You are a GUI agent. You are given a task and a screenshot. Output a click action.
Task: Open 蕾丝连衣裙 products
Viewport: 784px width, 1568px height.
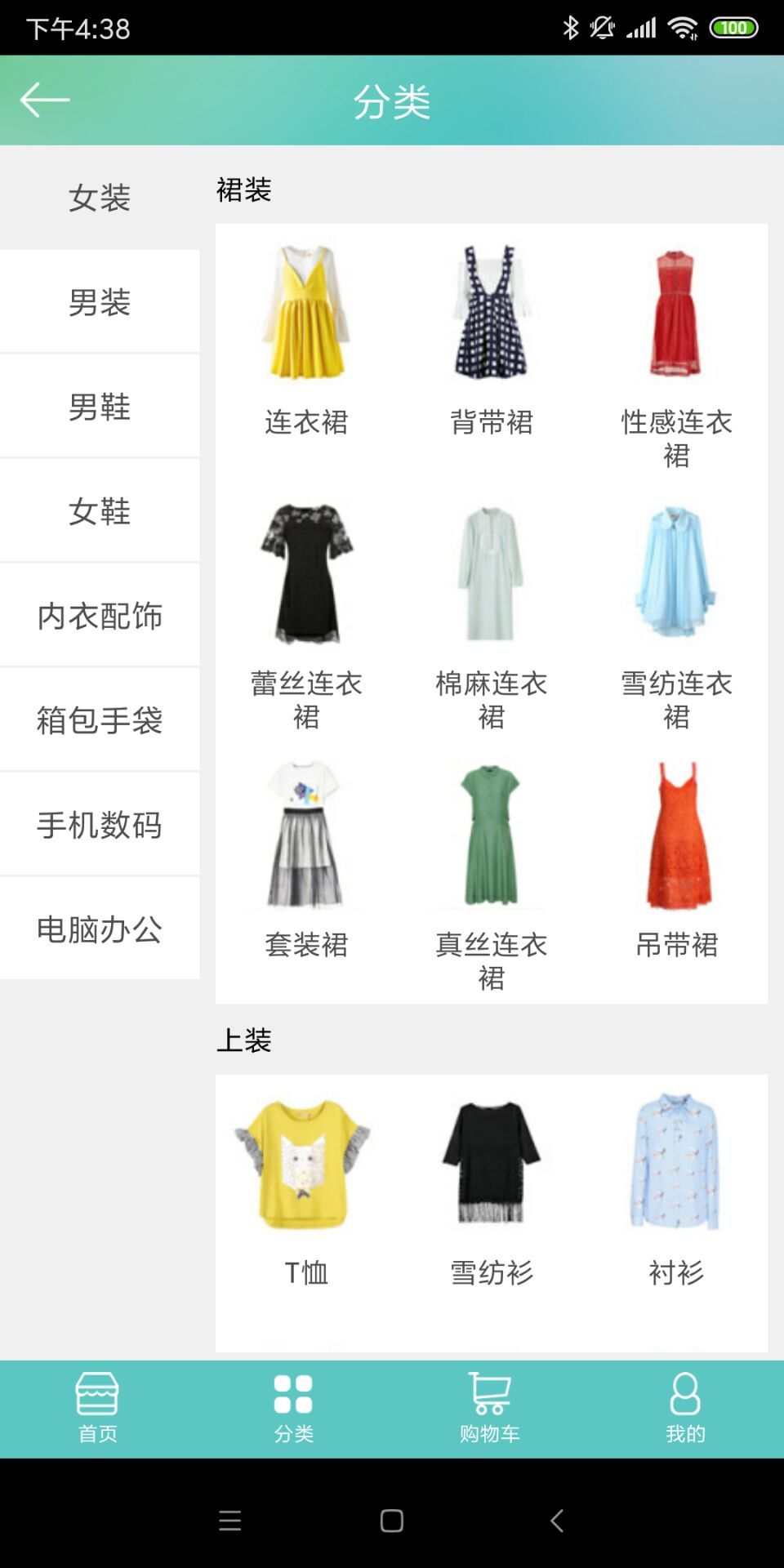coord(306,612)
